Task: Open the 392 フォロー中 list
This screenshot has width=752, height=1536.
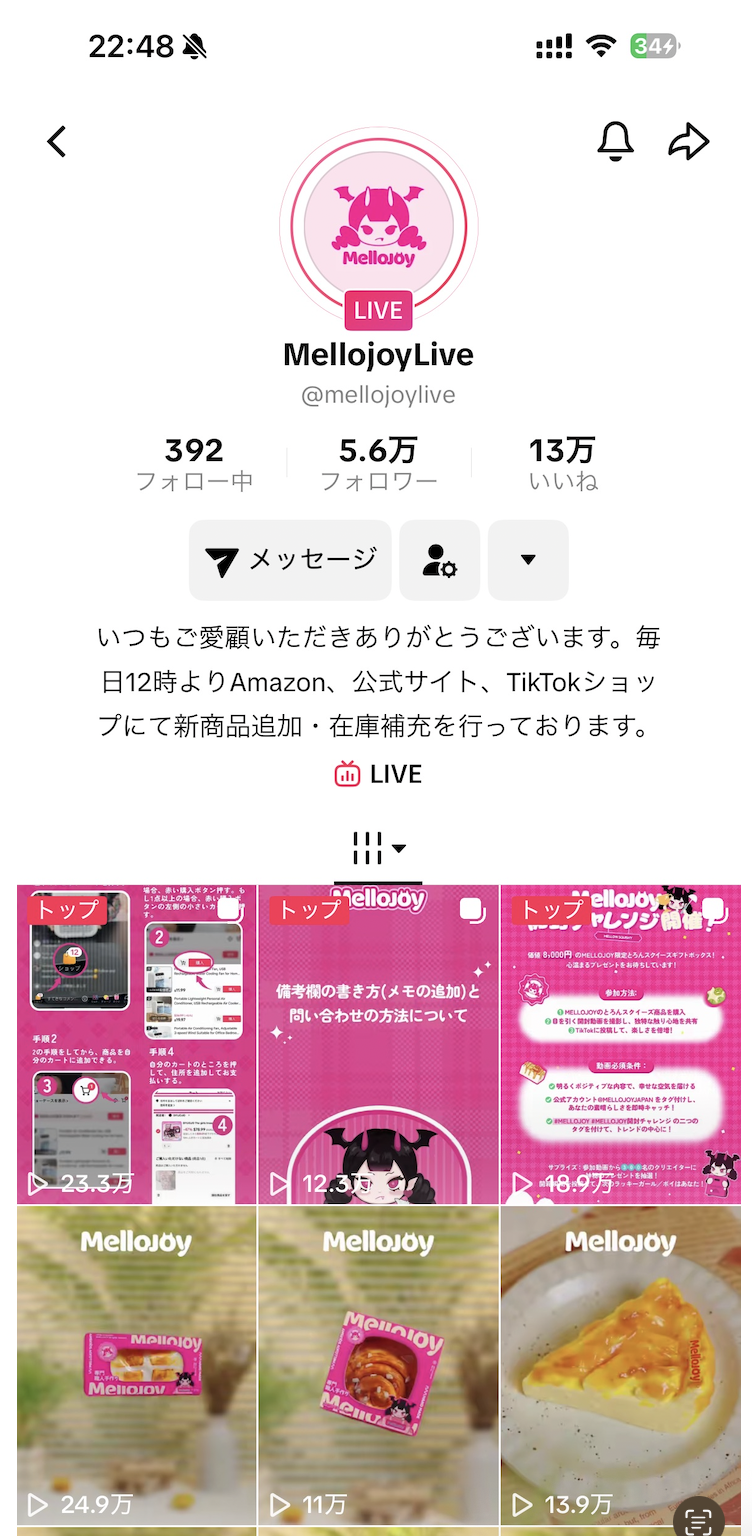Action: [194, 464]
